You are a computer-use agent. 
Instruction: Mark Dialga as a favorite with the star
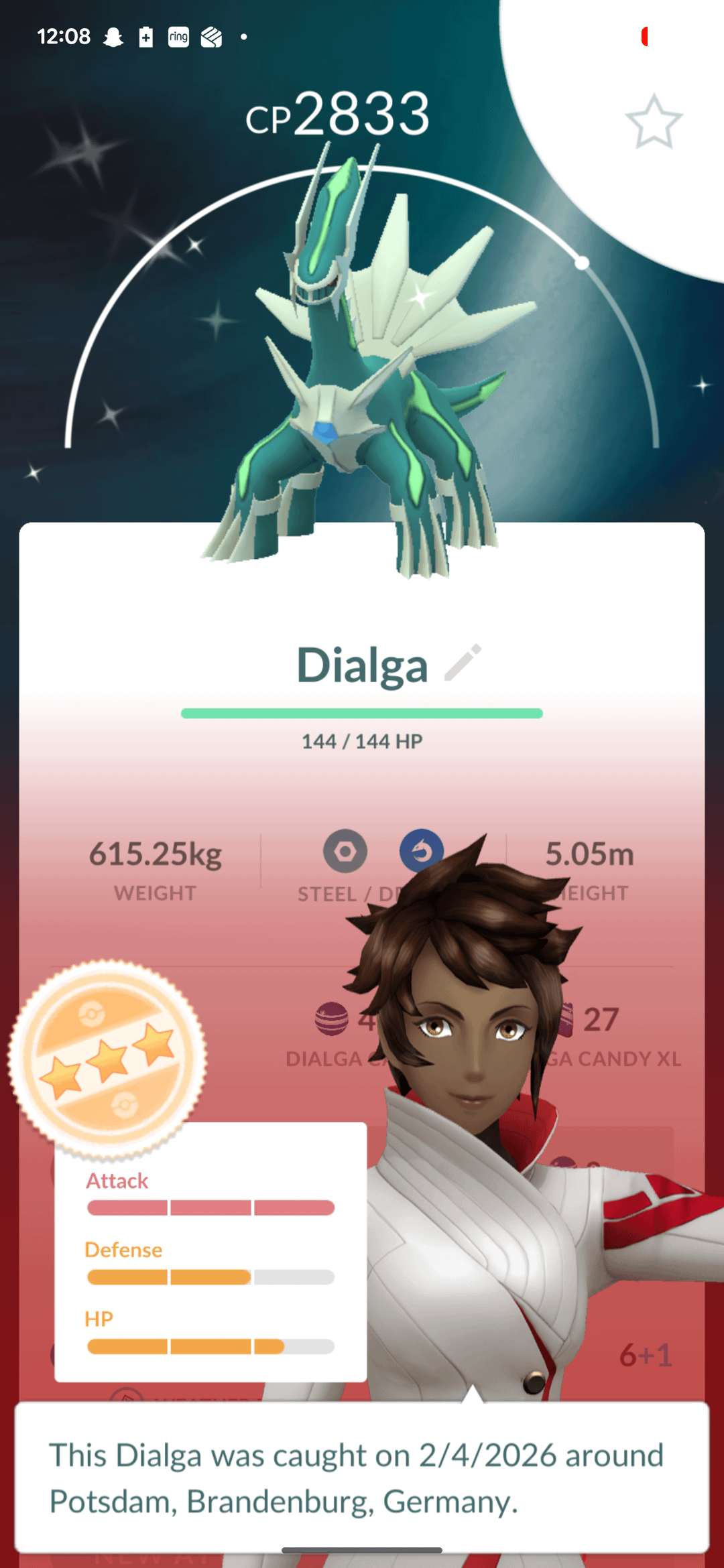[654, 123]
